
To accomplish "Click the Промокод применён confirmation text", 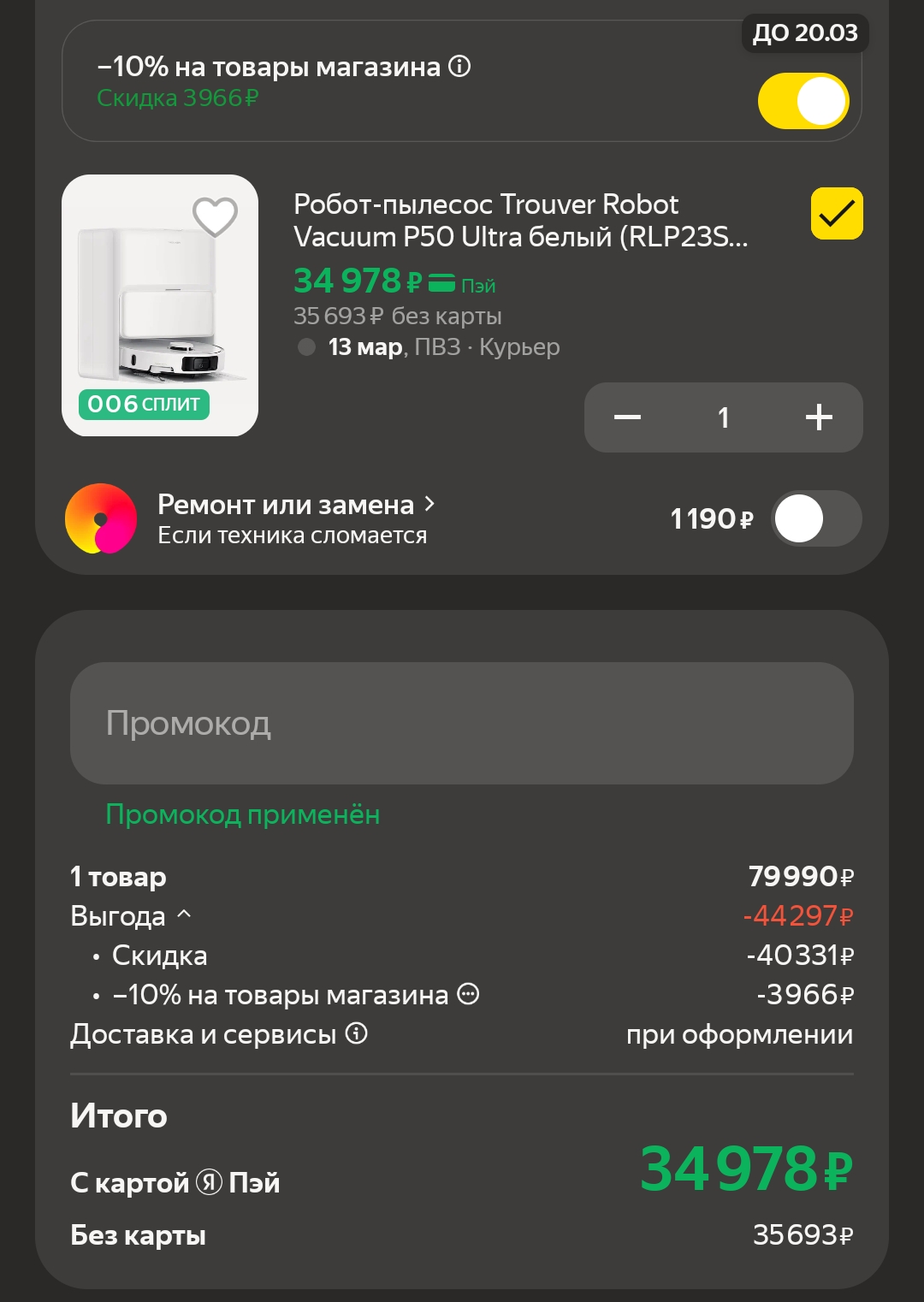I will [242, 814].
